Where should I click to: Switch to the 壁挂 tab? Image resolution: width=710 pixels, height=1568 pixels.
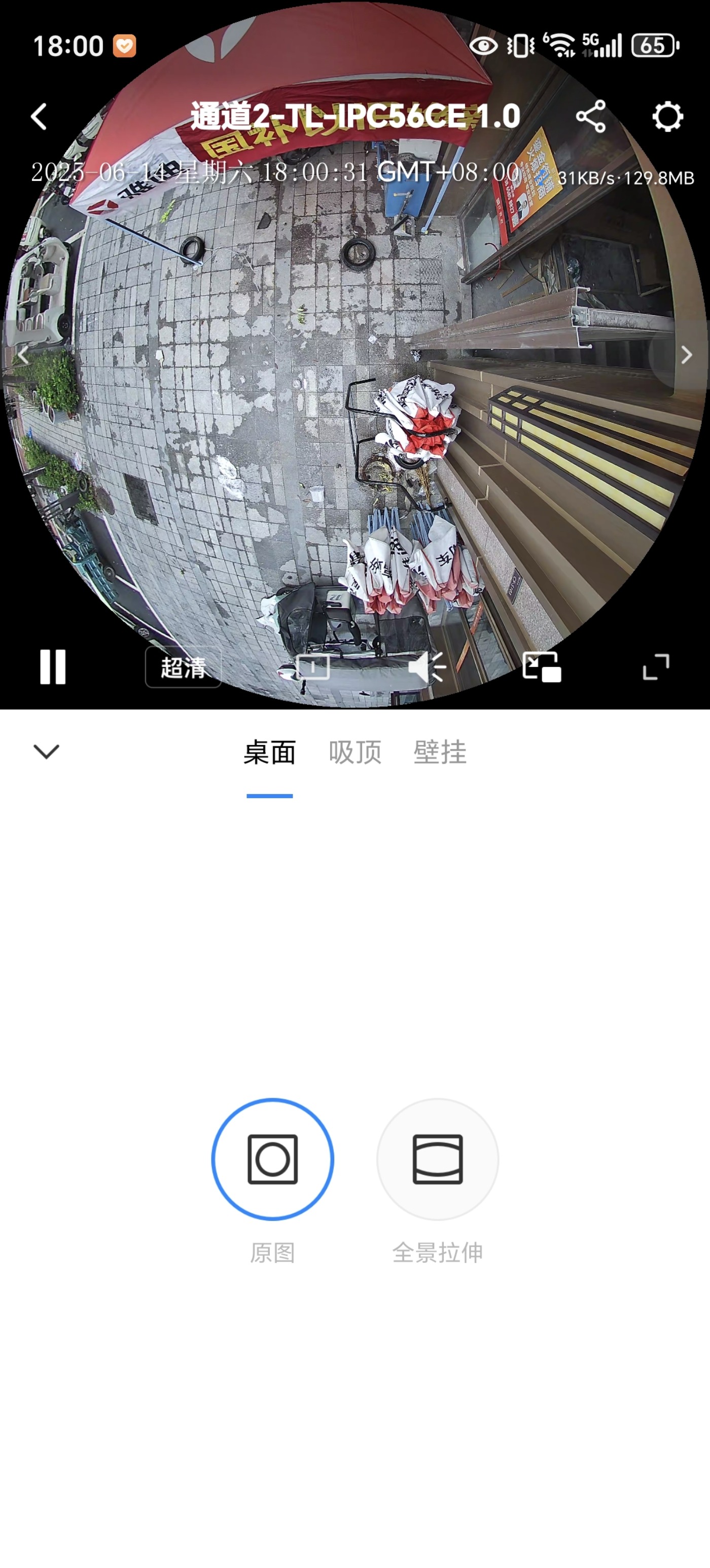pos(440,753)
